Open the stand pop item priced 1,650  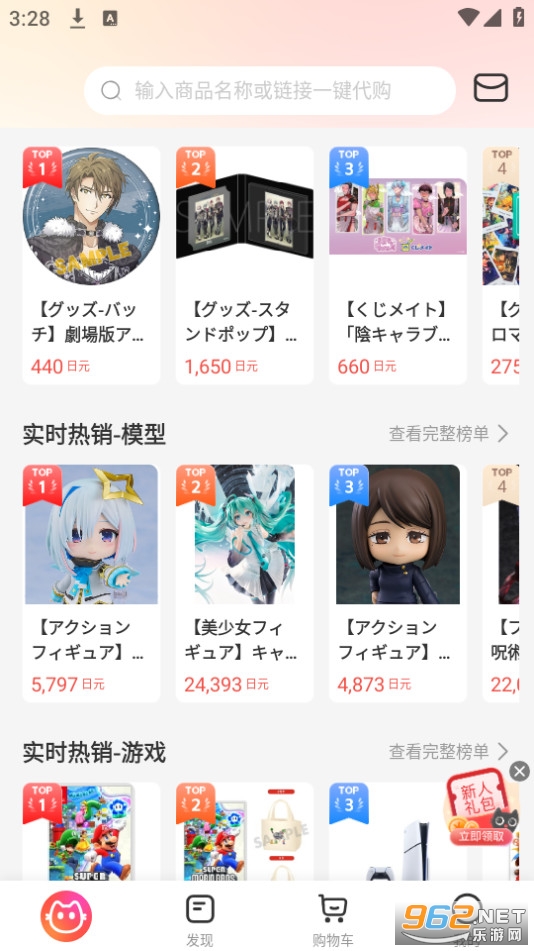[x=245, y=265]
